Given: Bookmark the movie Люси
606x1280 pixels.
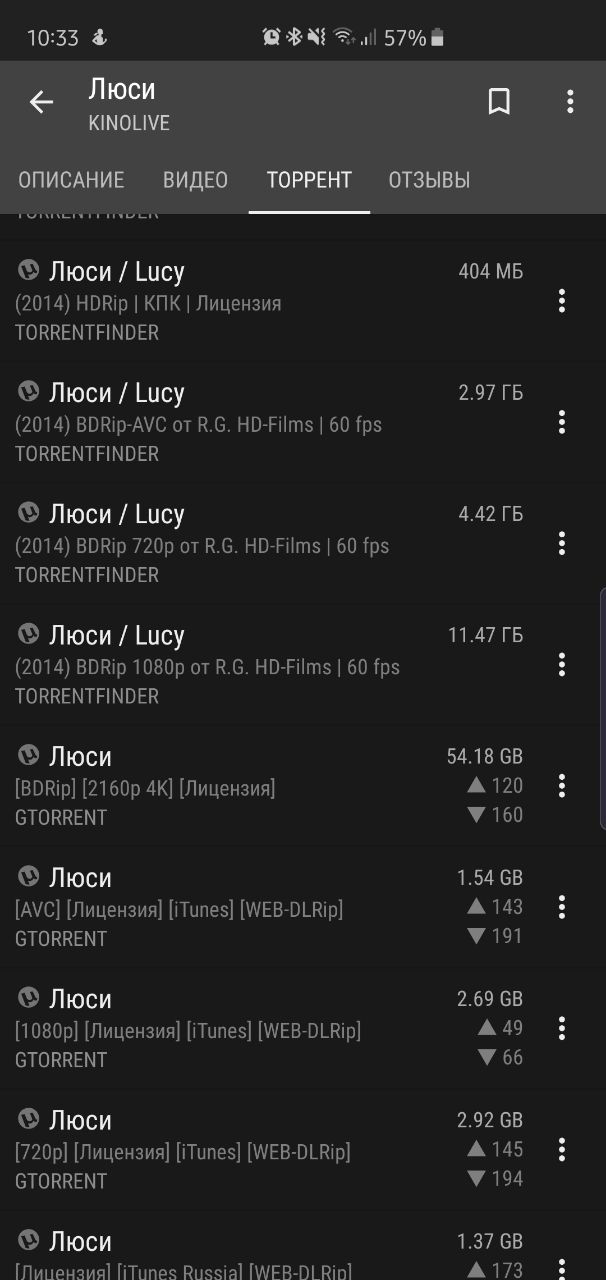Looking at the screenshot, I should 499,101.
